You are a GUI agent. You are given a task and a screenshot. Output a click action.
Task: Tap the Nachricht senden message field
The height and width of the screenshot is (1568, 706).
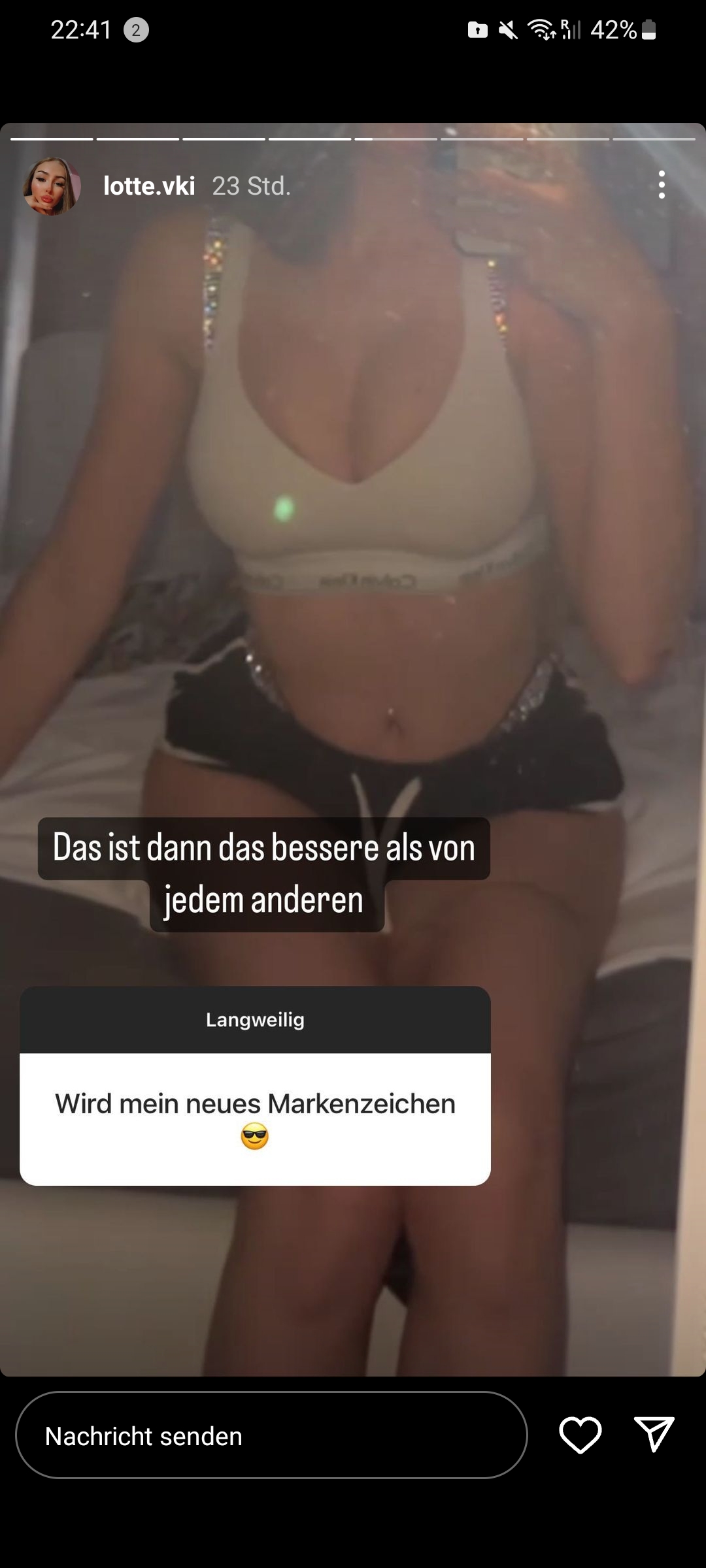tap(271, 1436)
